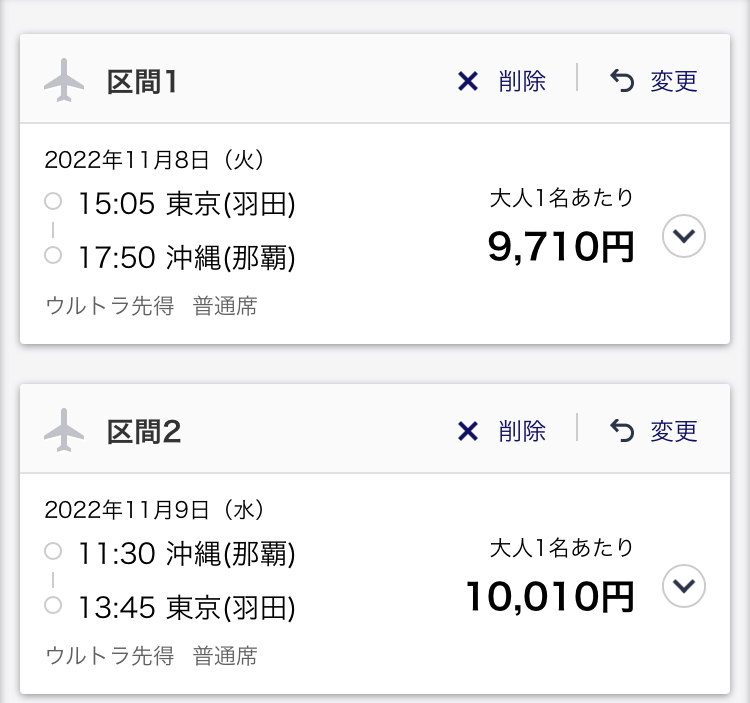Delete flight segment 区間1
This screenshot has width=750, height=703.
coord(502,81)
